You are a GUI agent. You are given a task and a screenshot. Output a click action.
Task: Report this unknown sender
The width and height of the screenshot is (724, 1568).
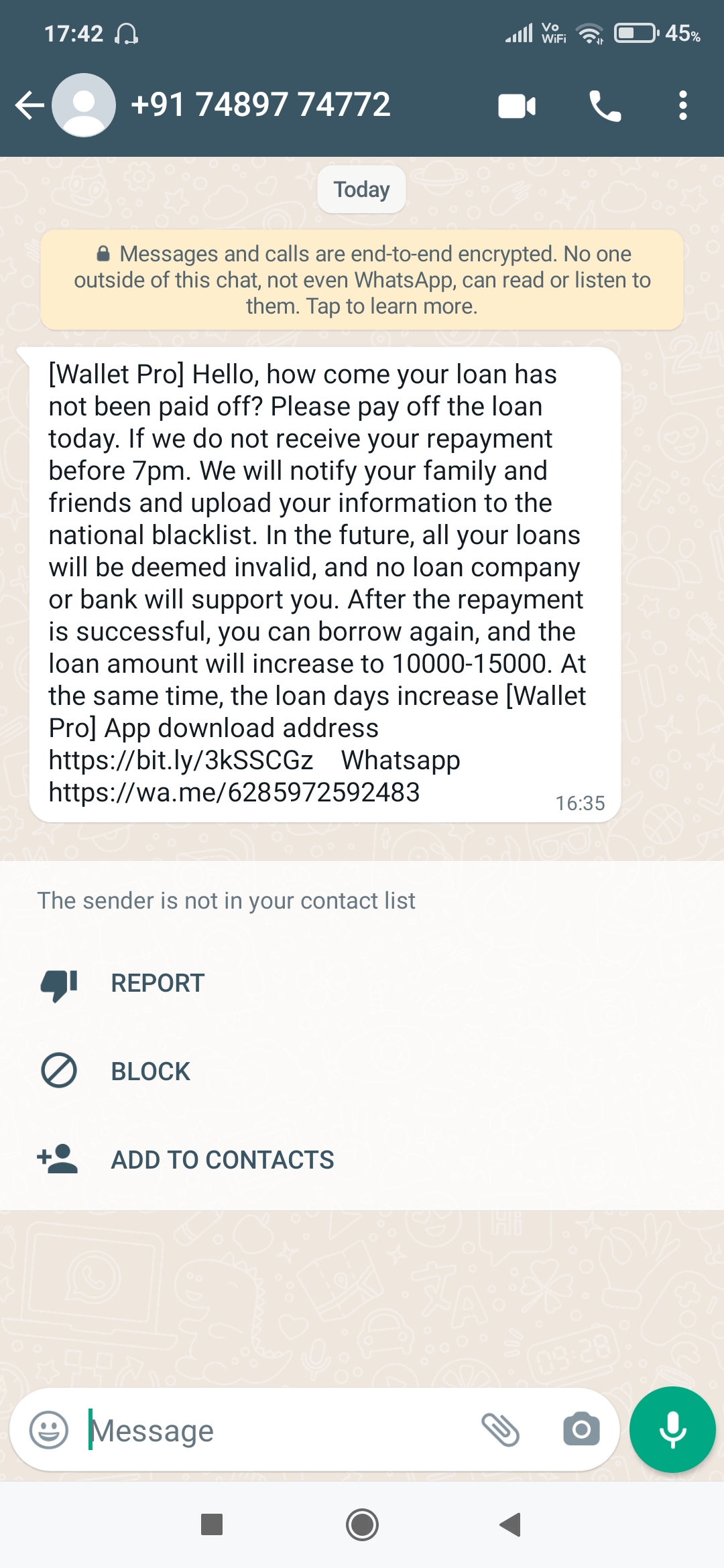158,983
